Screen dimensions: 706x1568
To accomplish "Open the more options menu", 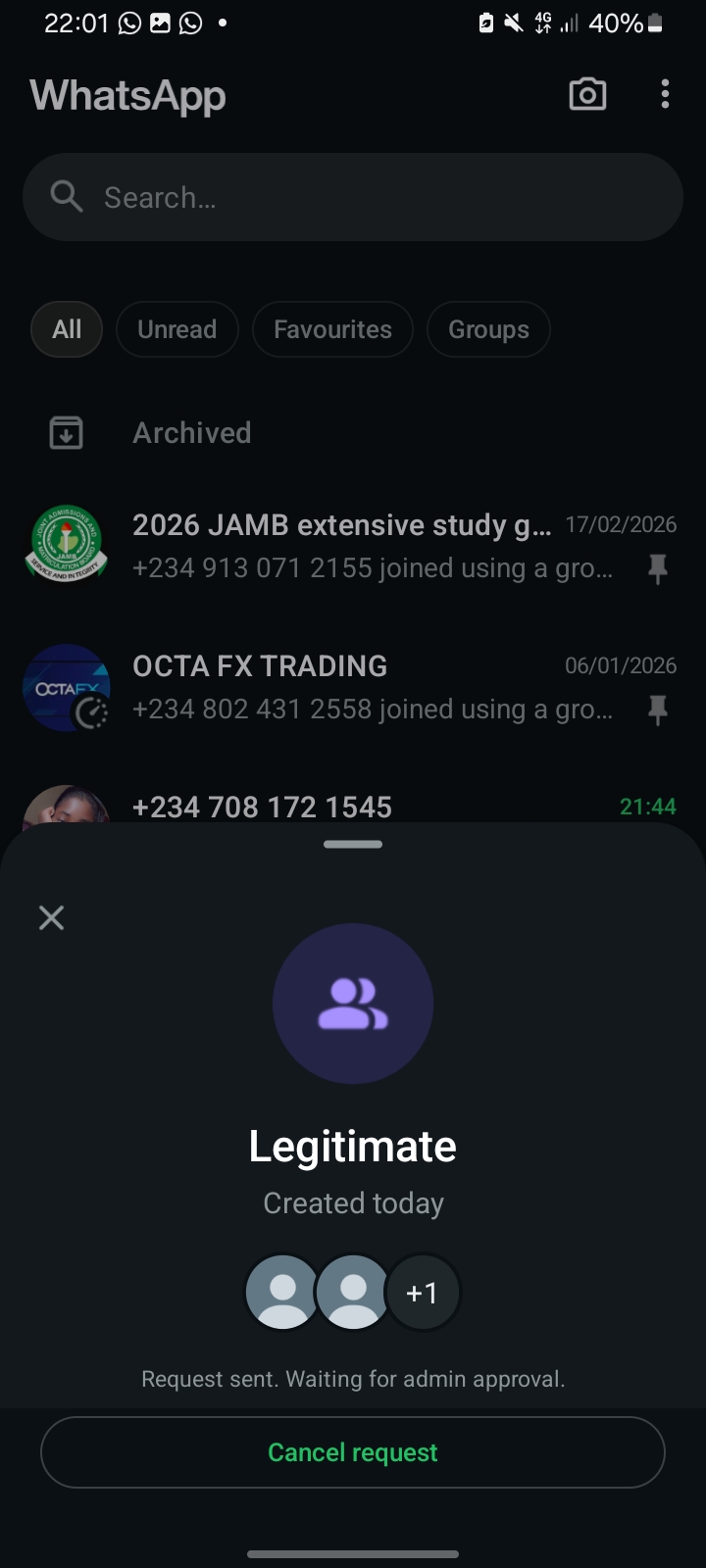I will [x=665, y=95].
